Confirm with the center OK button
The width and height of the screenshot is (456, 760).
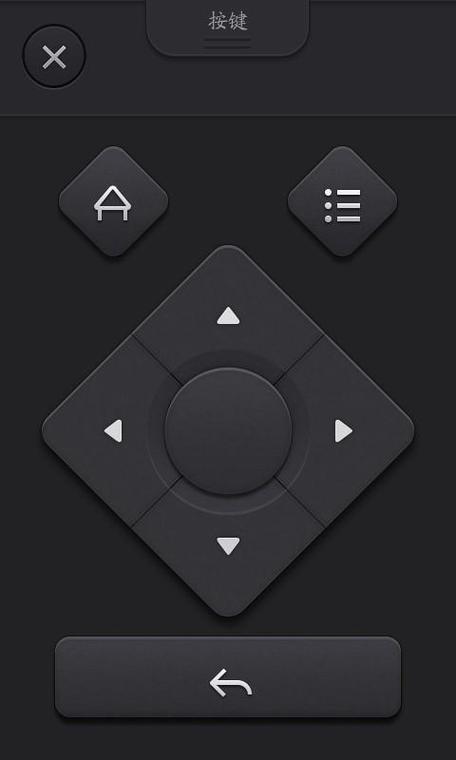click(228, 431)
